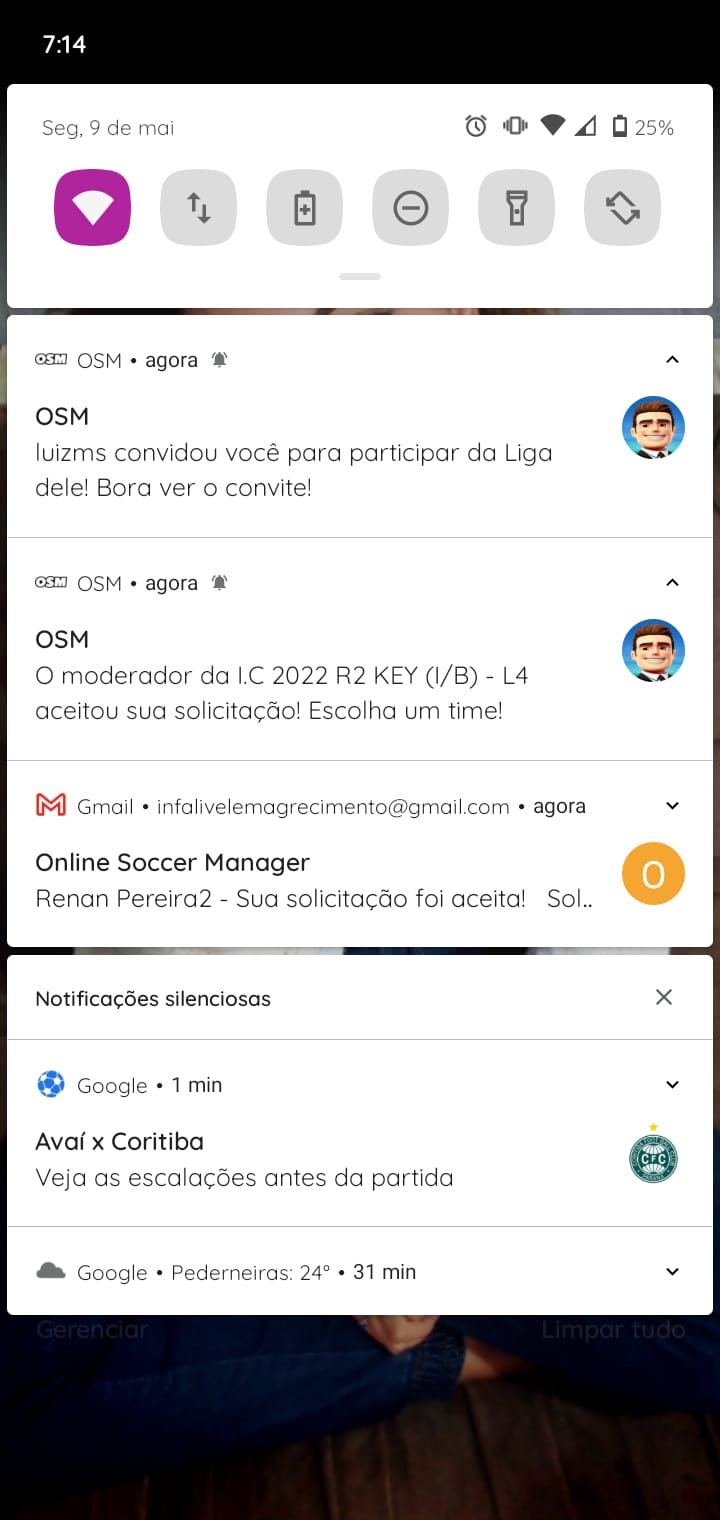Dismiss the silent notifications section
The width and height of the screenshot is (720, 1520).
[x=663, y=997]
